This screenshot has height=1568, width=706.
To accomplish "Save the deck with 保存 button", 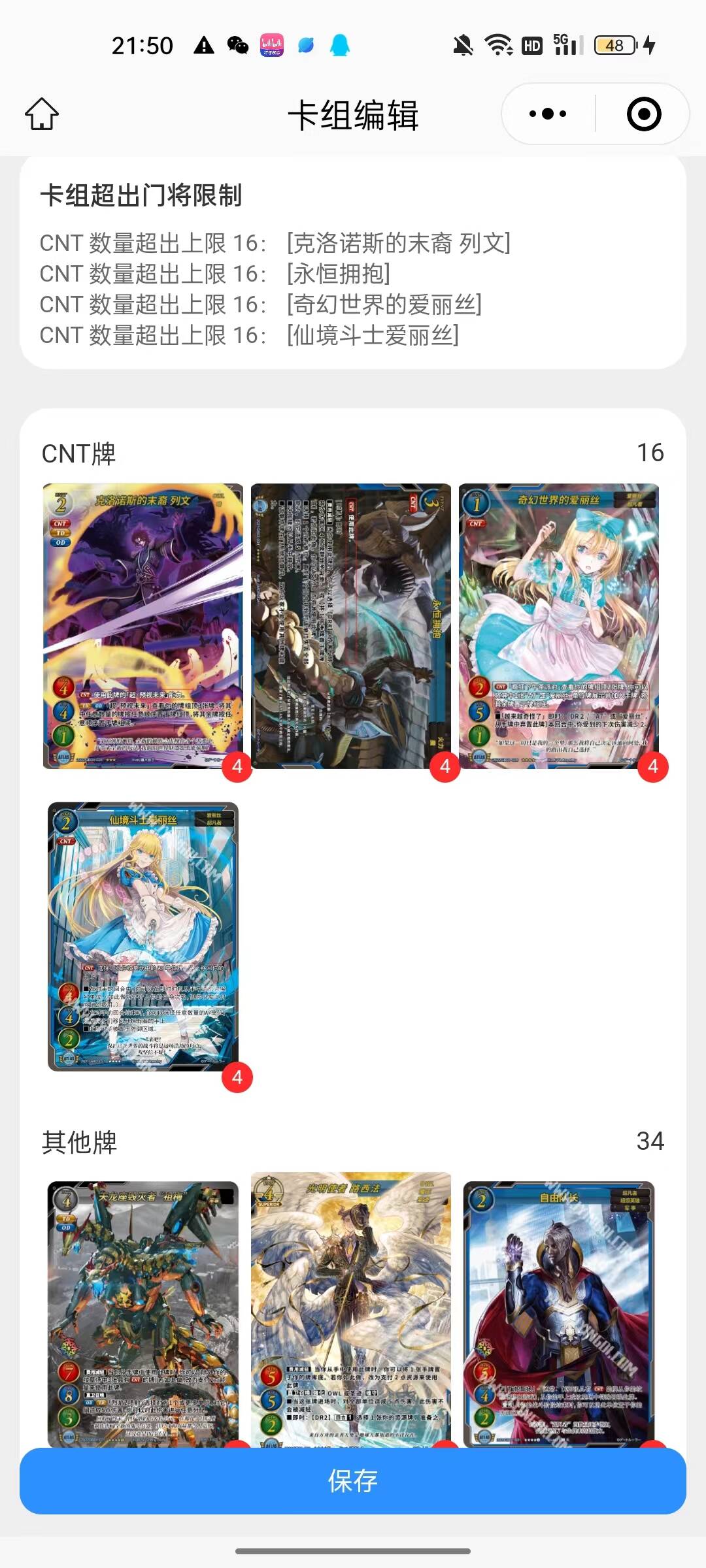I will [353, 1481].
